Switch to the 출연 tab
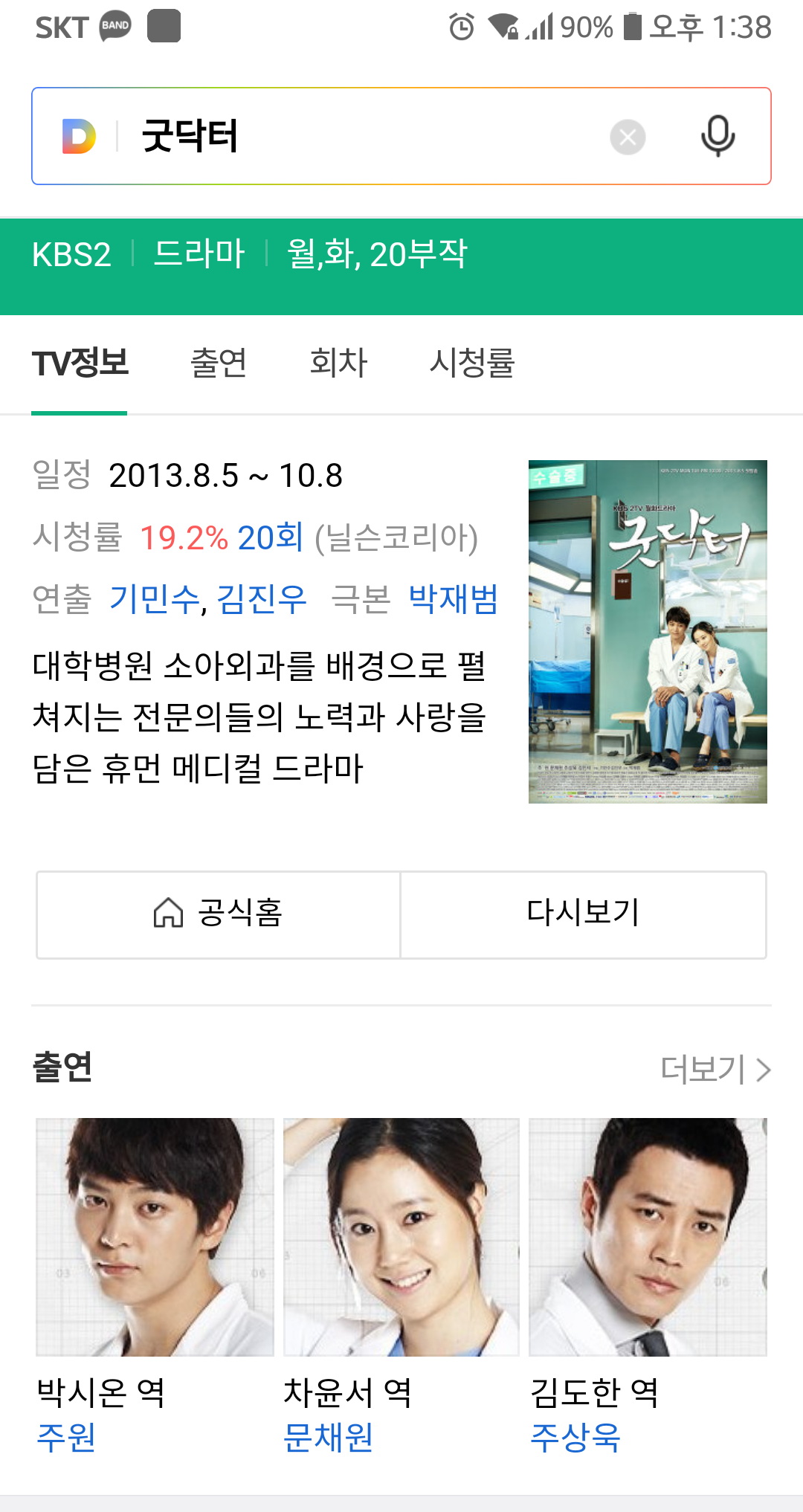Image resolution: width=803 pixels, height=1512 pixels. (219, 363)
